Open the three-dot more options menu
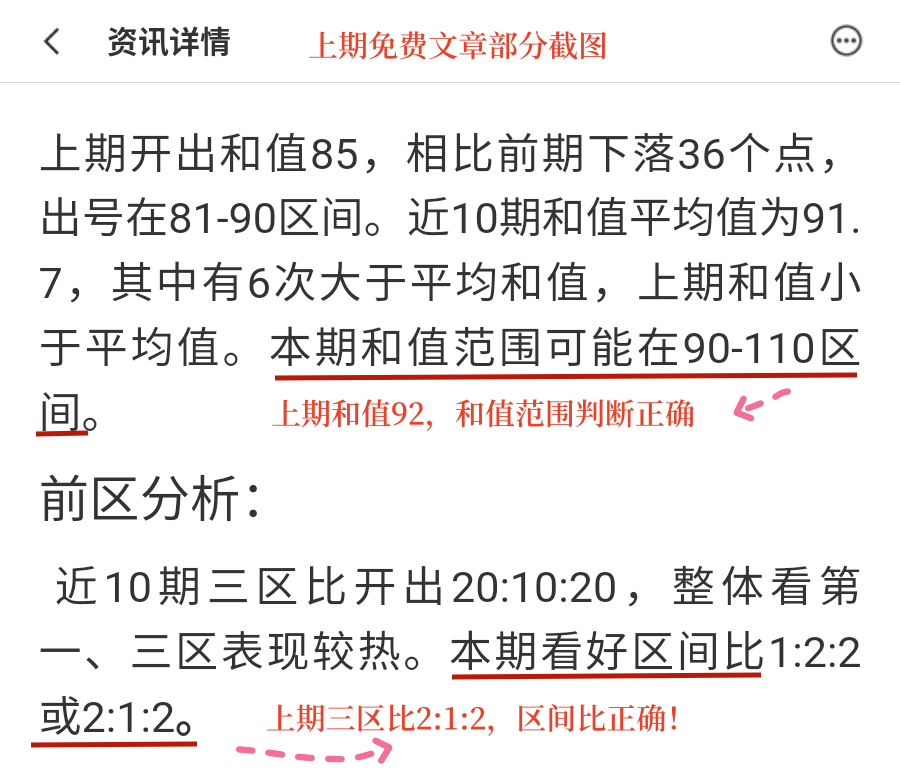The width and height of the screenshot is (900, 775). pyautogui.click(x=846, y=41)
